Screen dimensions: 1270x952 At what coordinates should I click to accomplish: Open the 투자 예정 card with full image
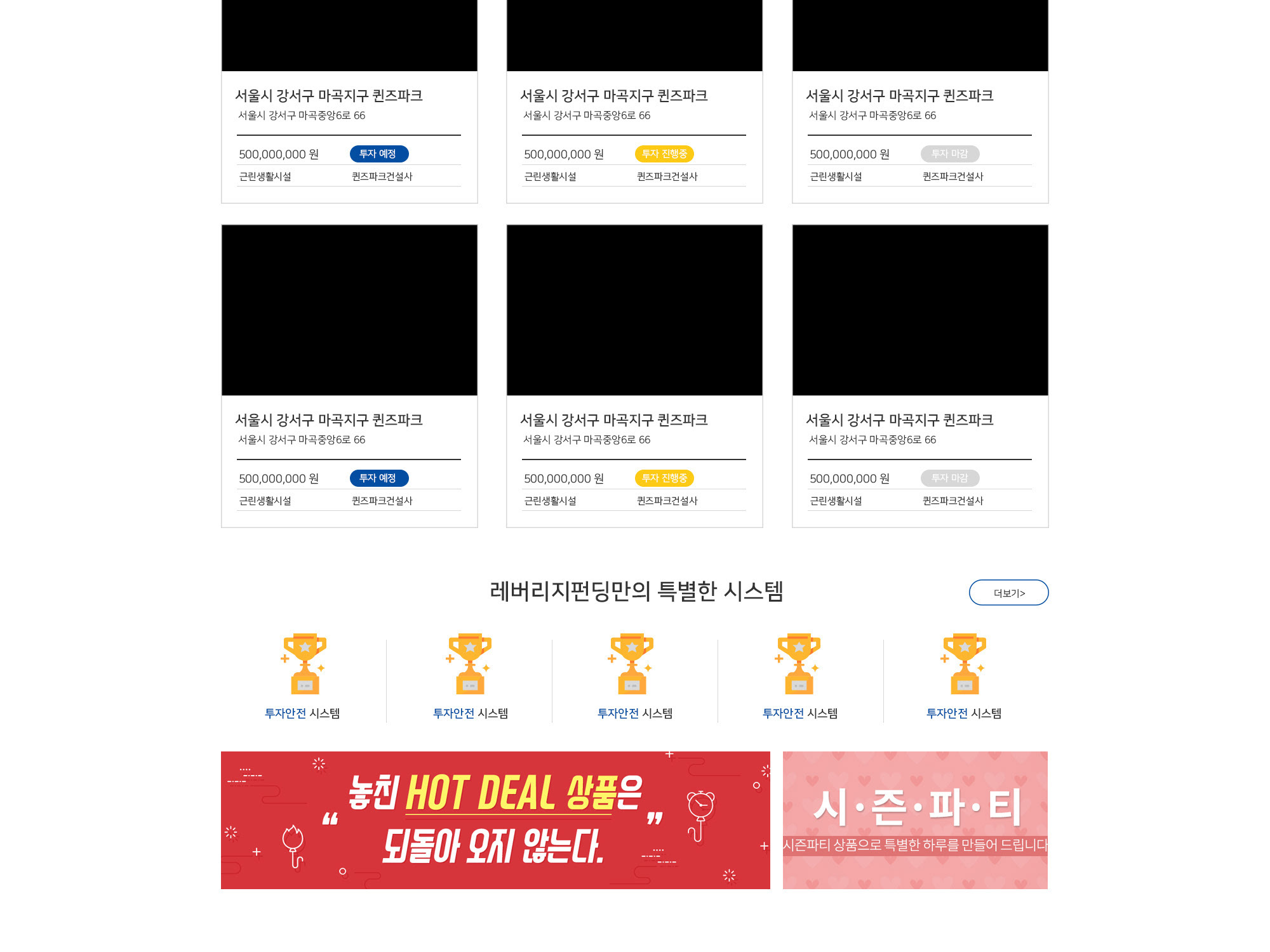349,311
